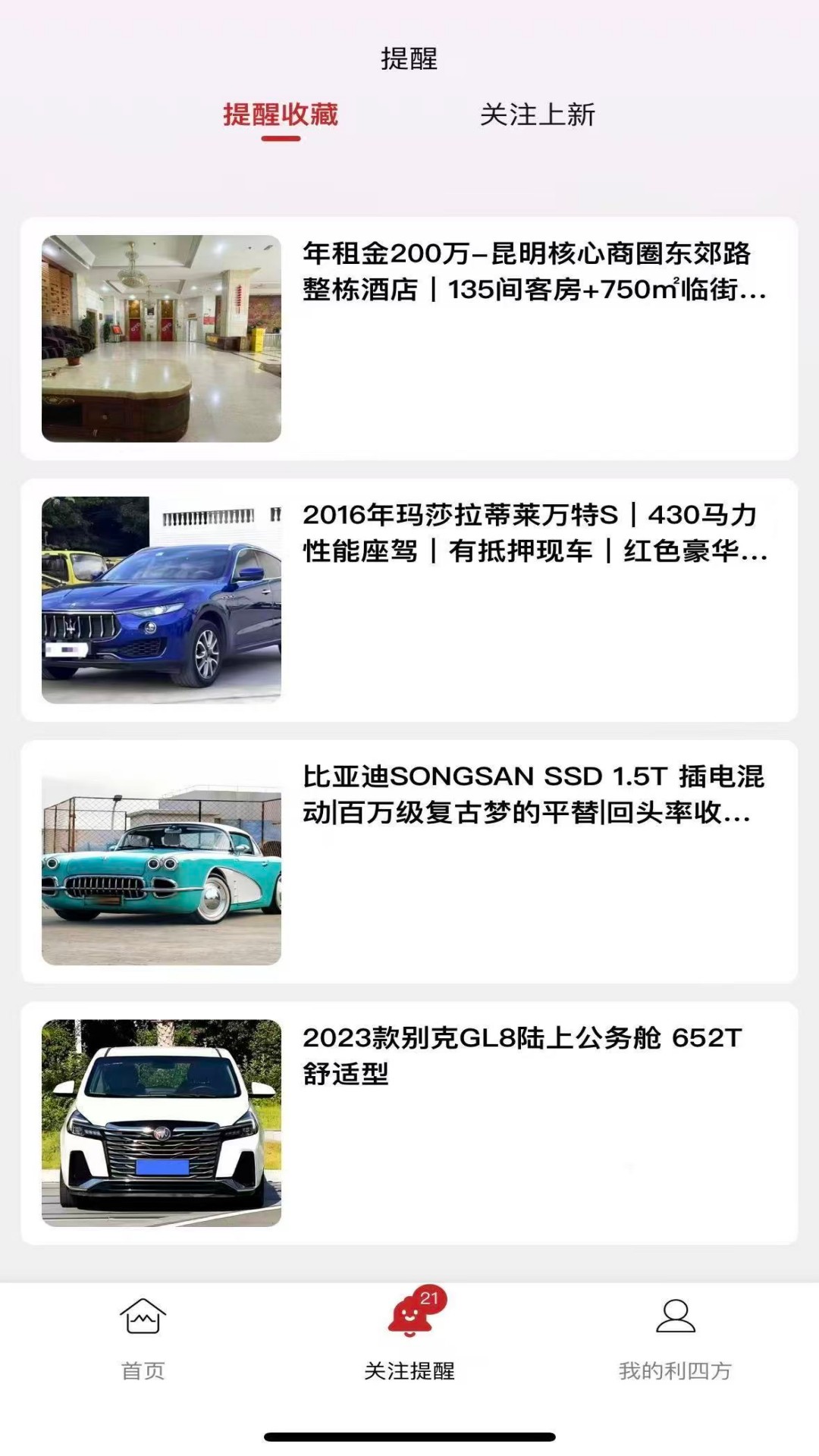The width and height of the screenshot is (819, 1456).
Task: Open the 我的利四方 profile tab
Action: 675,1339
